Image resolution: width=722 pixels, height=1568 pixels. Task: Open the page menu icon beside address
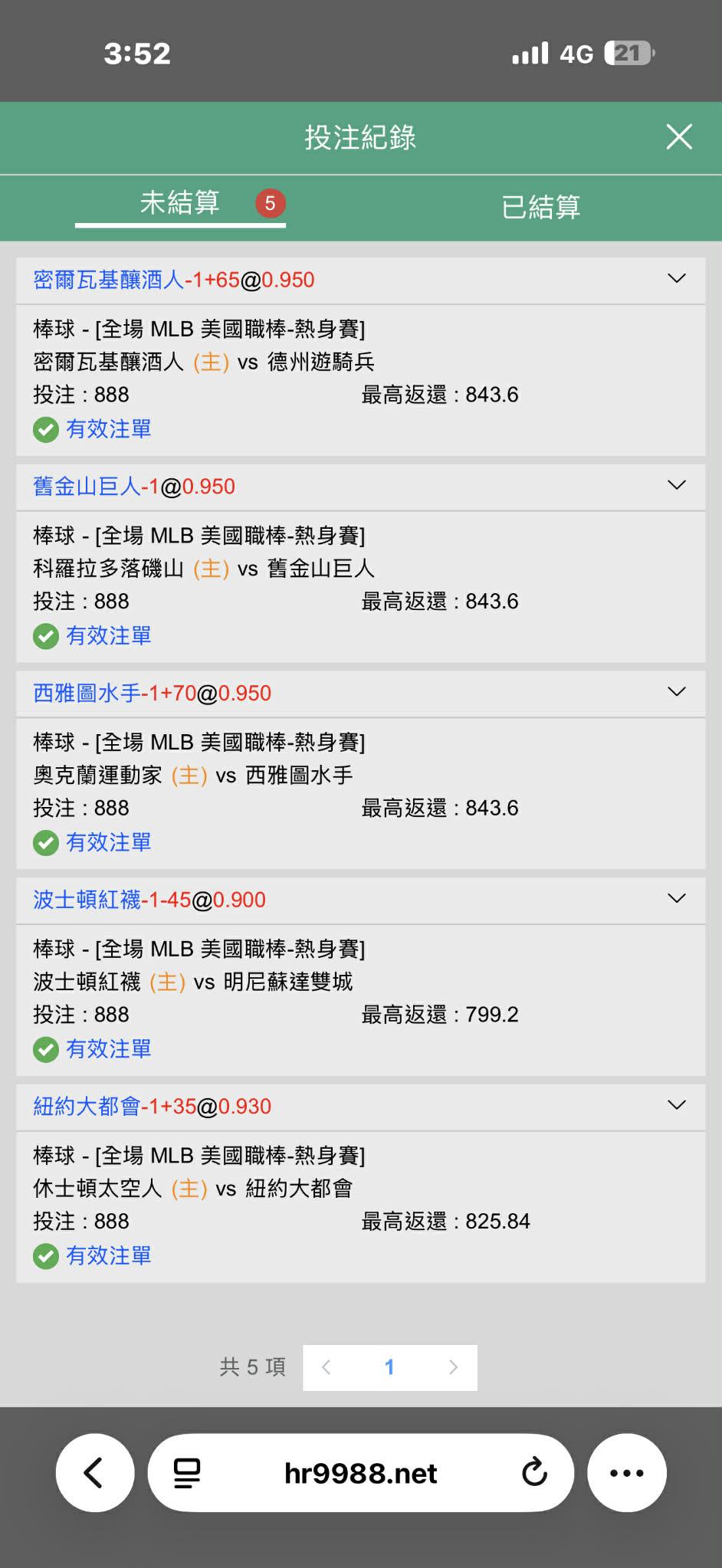pos(187,1472)
